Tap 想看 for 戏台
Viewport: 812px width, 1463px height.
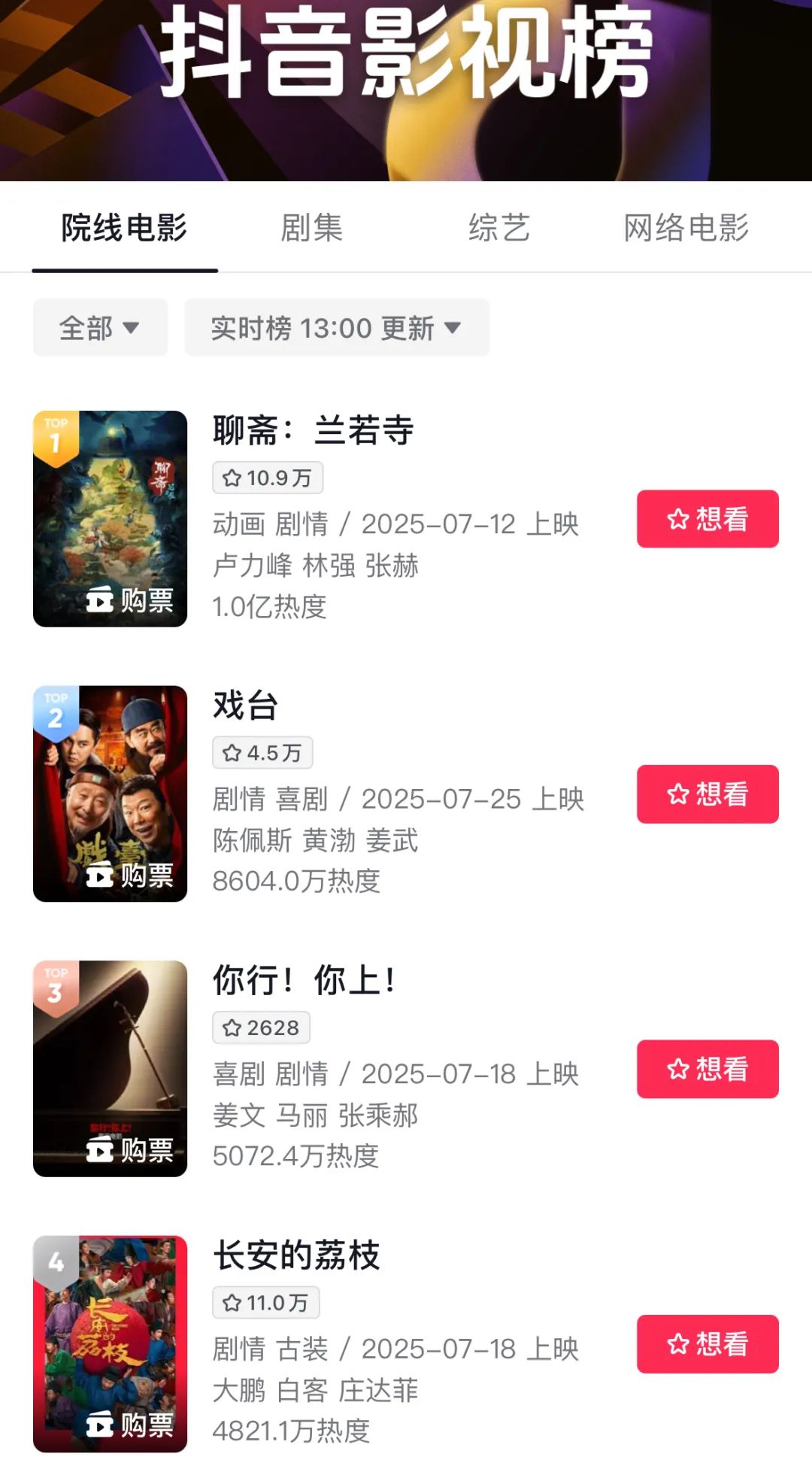707,794
